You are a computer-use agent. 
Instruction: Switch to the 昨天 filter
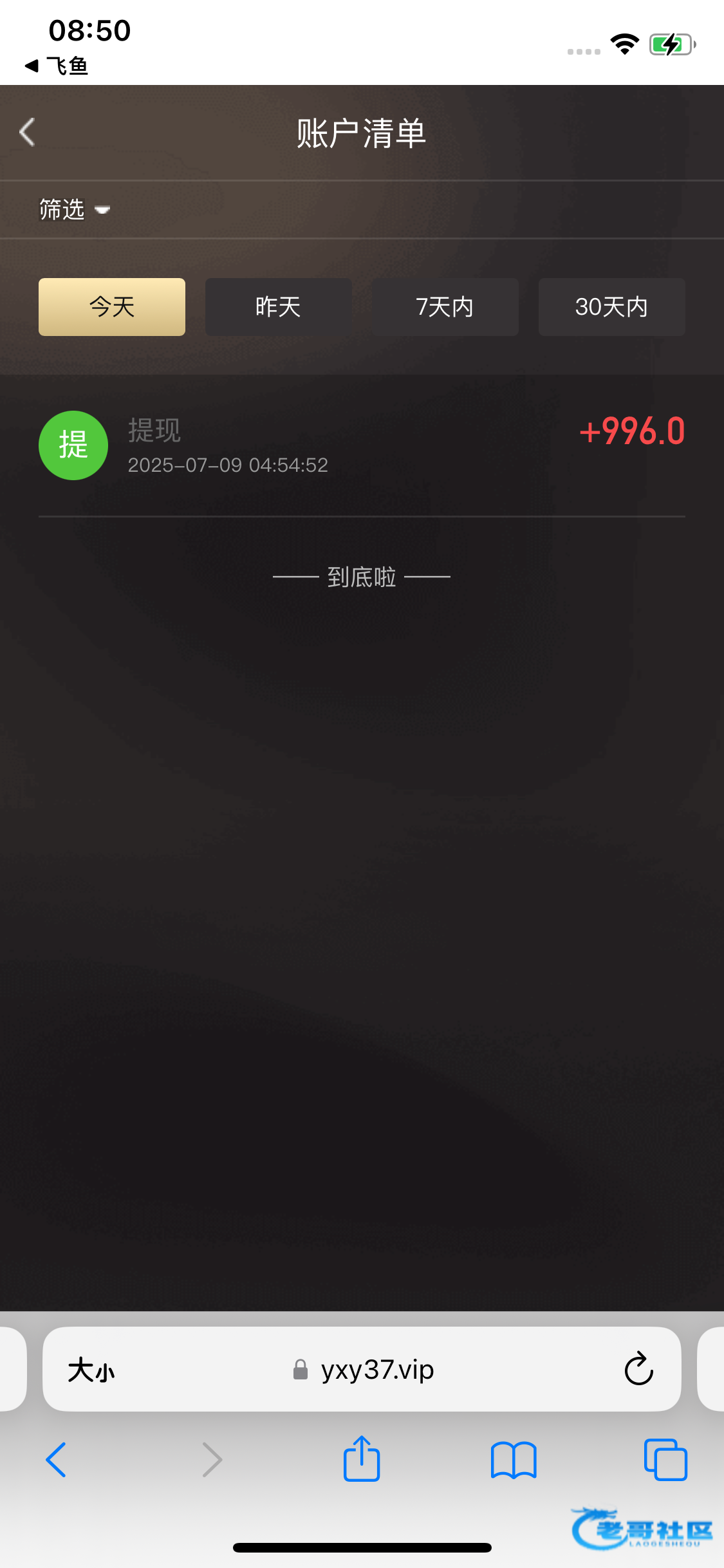(278, 307)
